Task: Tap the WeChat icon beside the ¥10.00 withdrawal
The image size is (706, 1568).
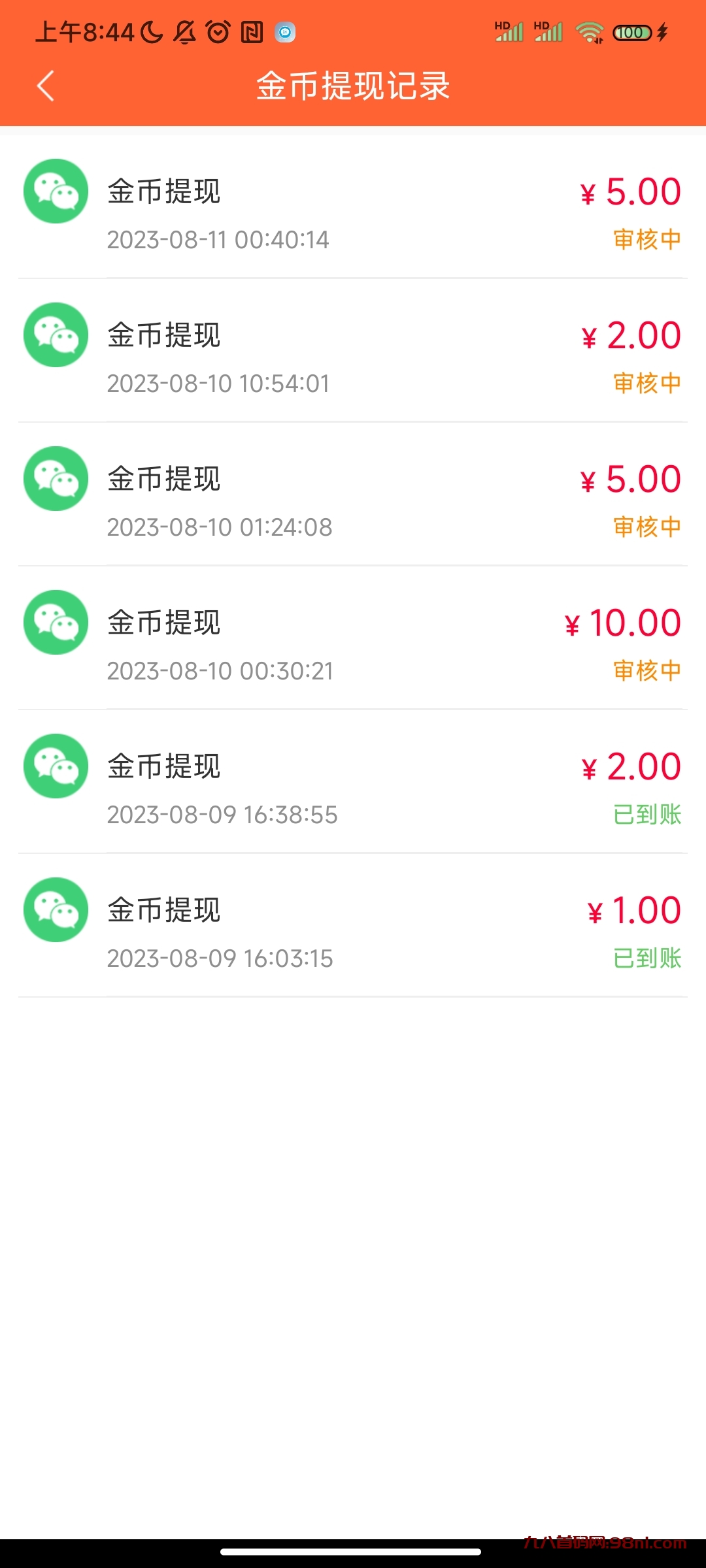Action: 56,623
